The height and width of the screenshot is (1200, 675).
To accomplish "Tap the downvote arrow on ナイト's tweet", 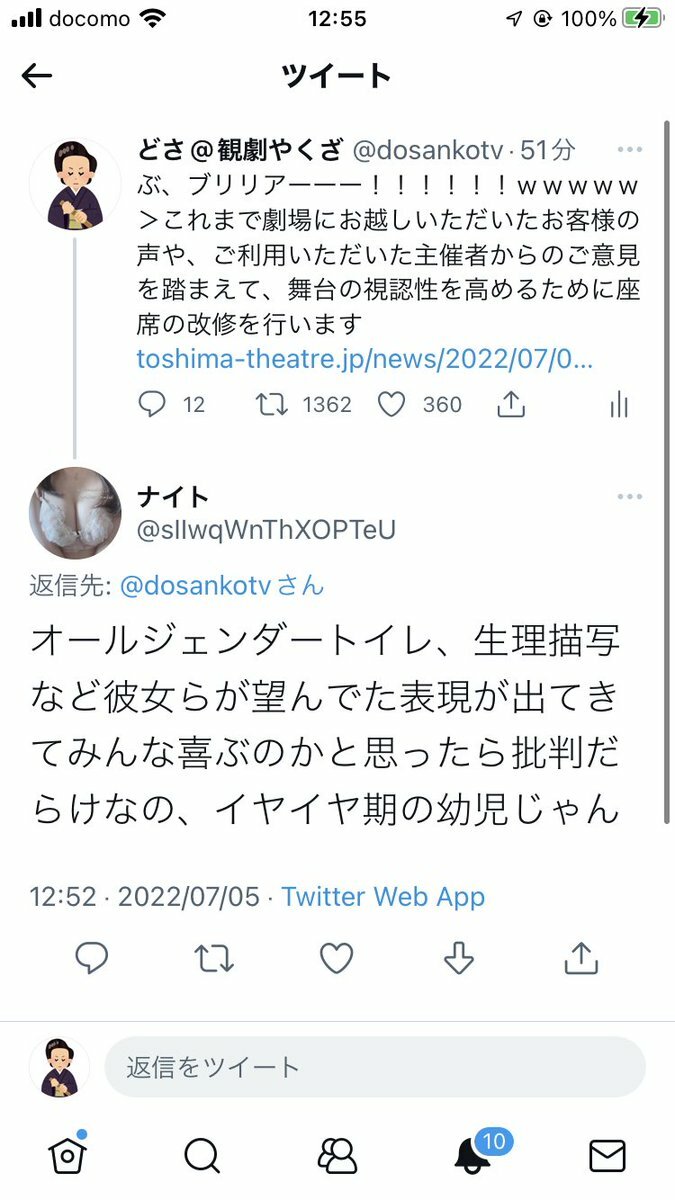I will pos(458,958).
